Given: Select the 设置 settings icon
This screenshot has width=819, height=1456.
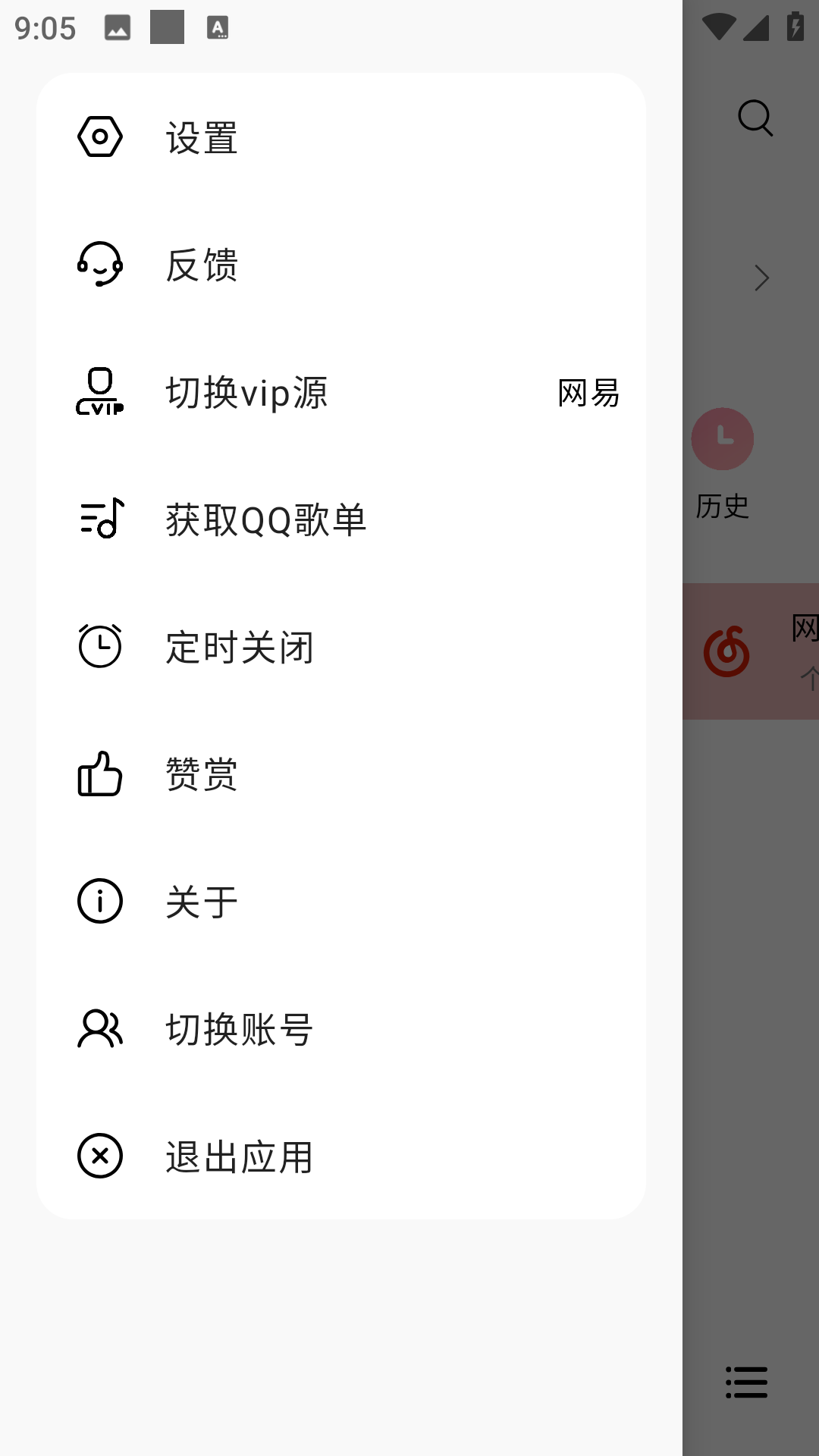Looking at the screenshot, I should [x=99, y=137].
